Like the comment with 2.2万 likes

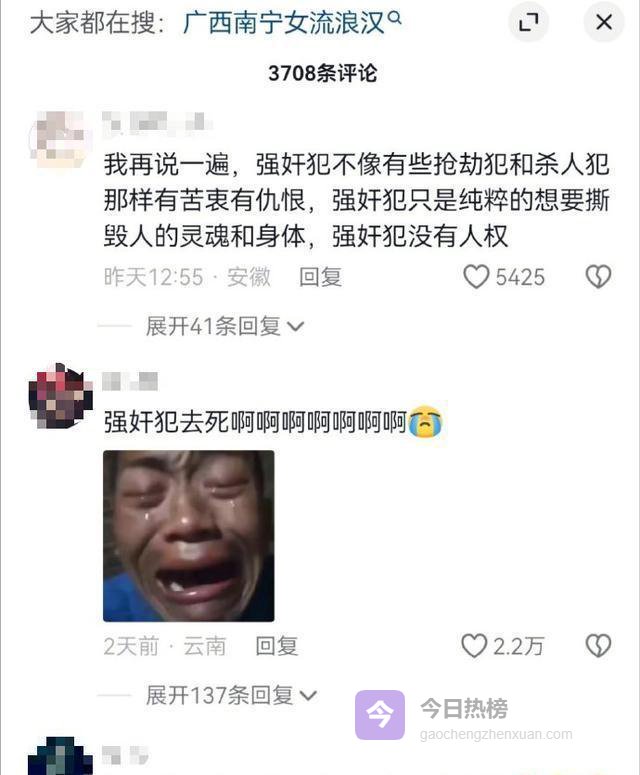point(475,646)
